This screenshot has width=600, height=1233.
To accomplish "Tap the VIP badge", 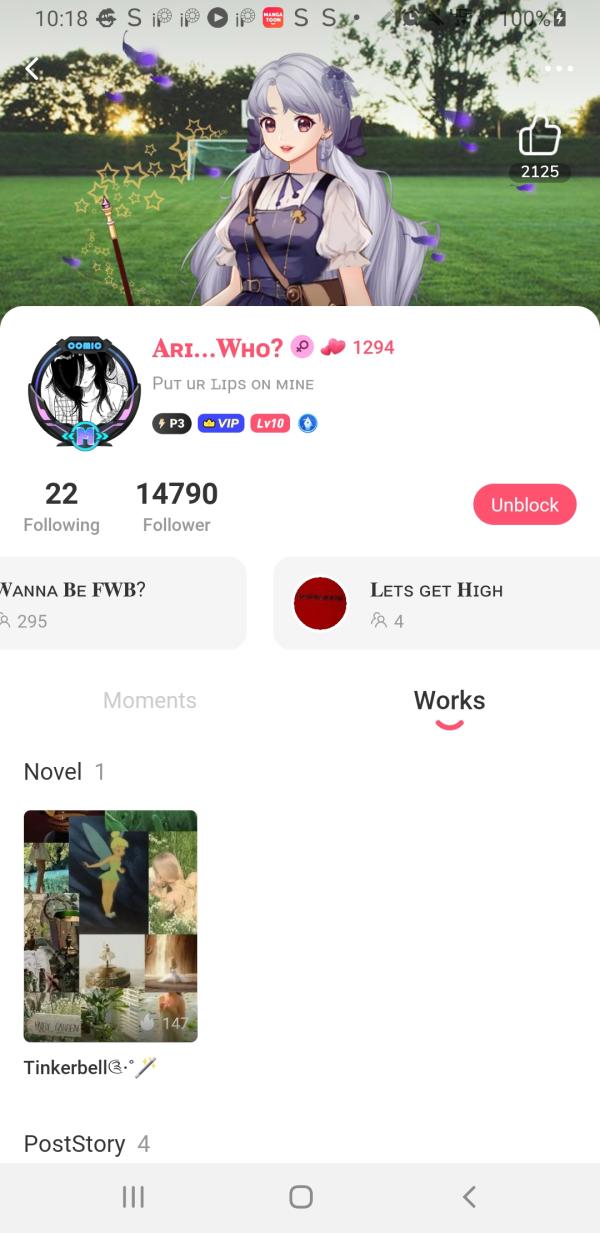I will pos(221,423).
